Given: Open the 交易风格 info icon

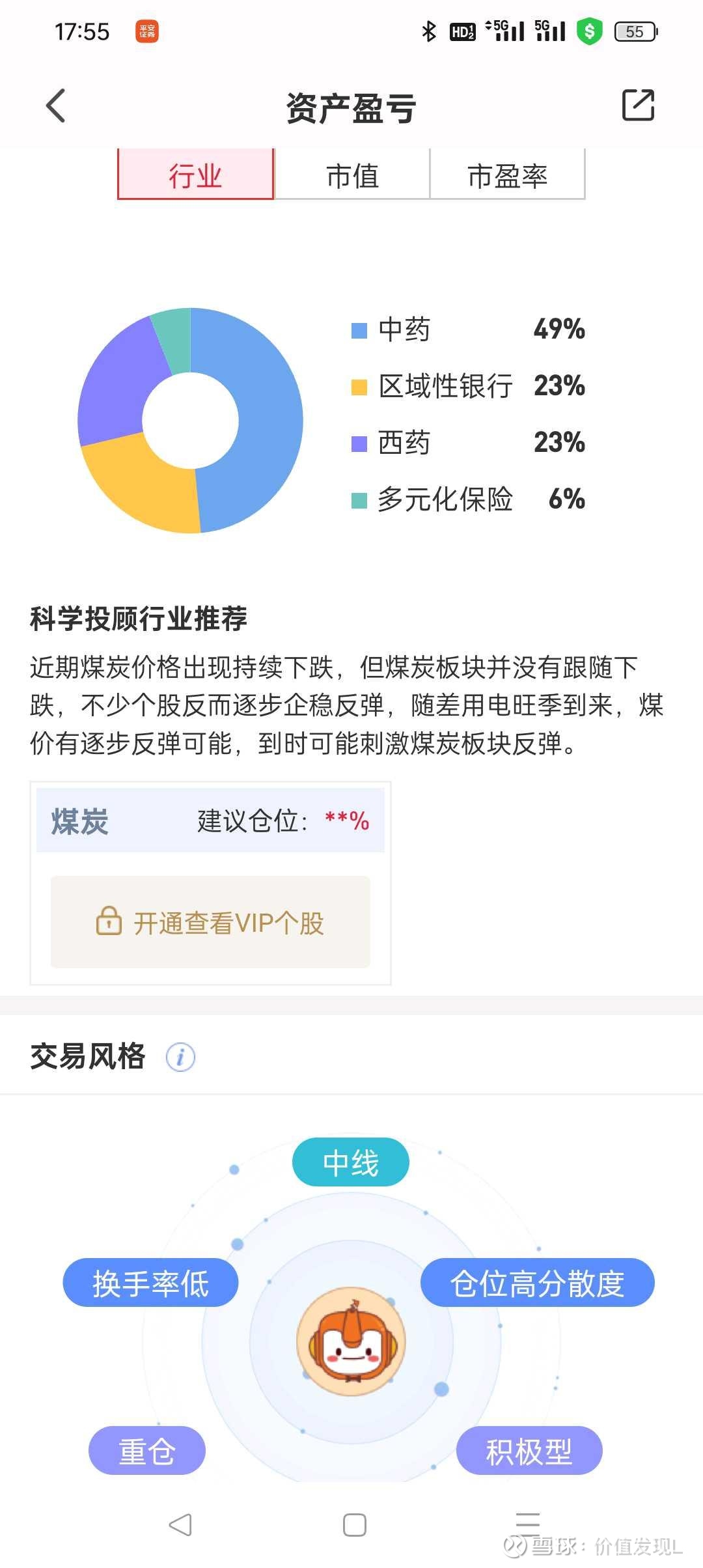Looking at the screenshot, I should click(x=180, y=1056).
